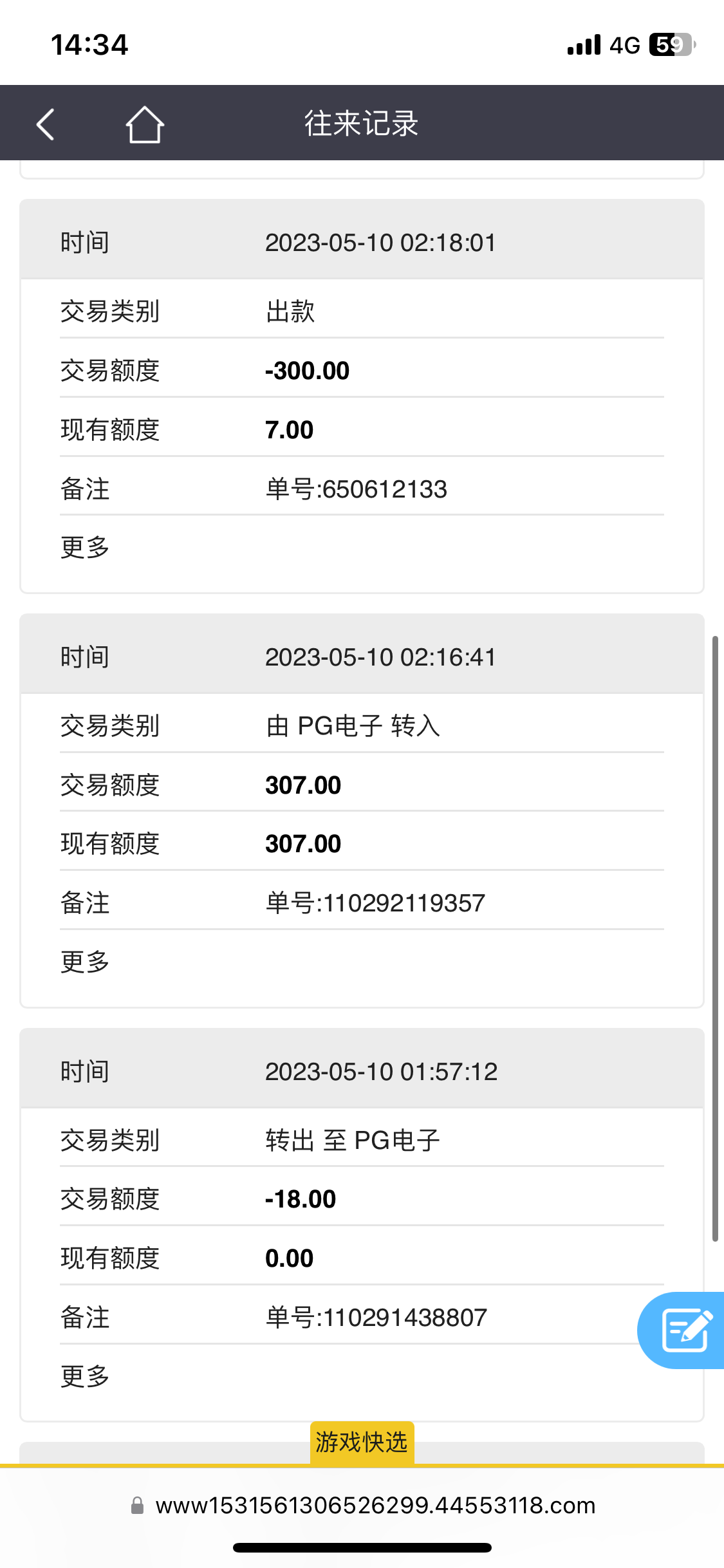Expand 更多 on the 转出 至 PG电子 record
Image resolution: width=724 pixels, height=1568 pixels.
[x=86, y=1376]
